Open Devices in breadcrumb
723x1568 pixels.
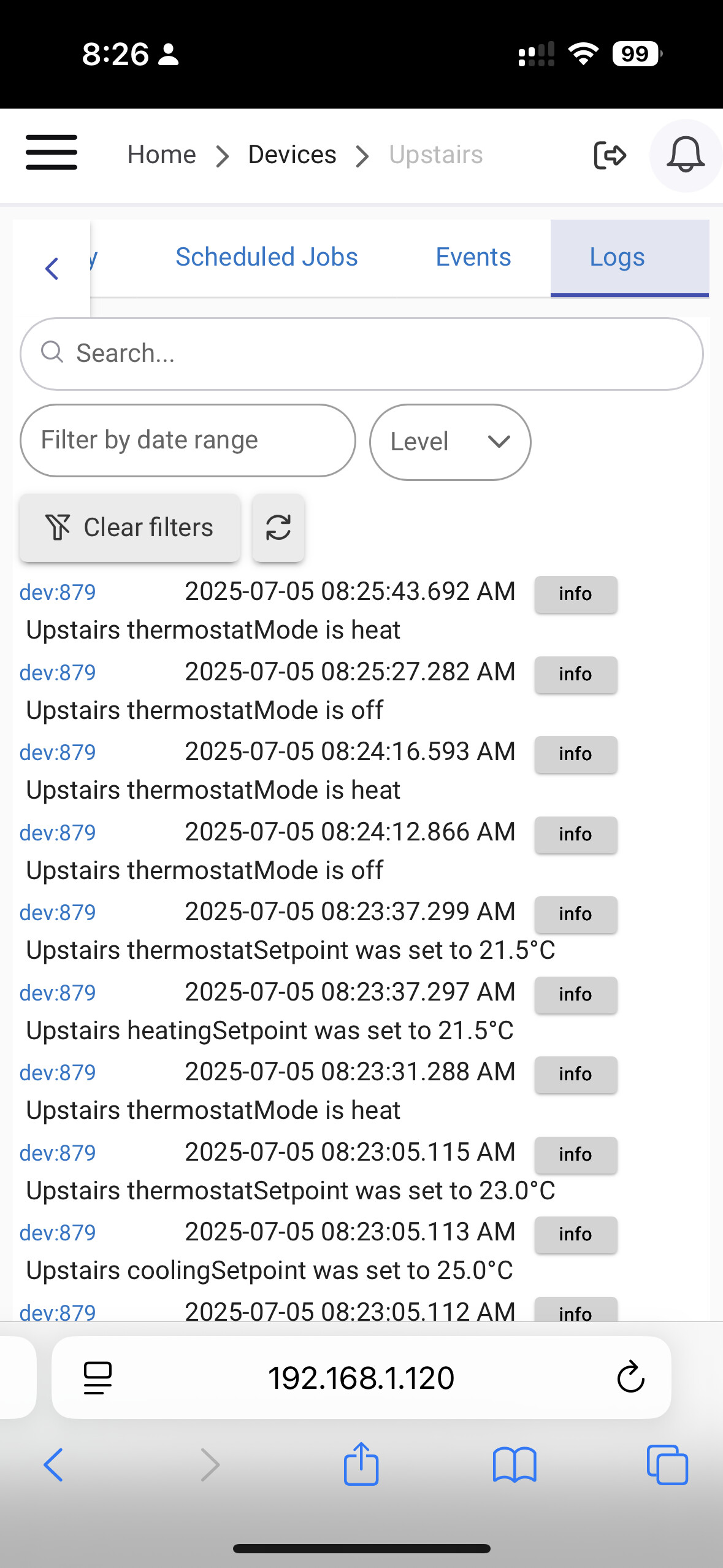(292, 155)
